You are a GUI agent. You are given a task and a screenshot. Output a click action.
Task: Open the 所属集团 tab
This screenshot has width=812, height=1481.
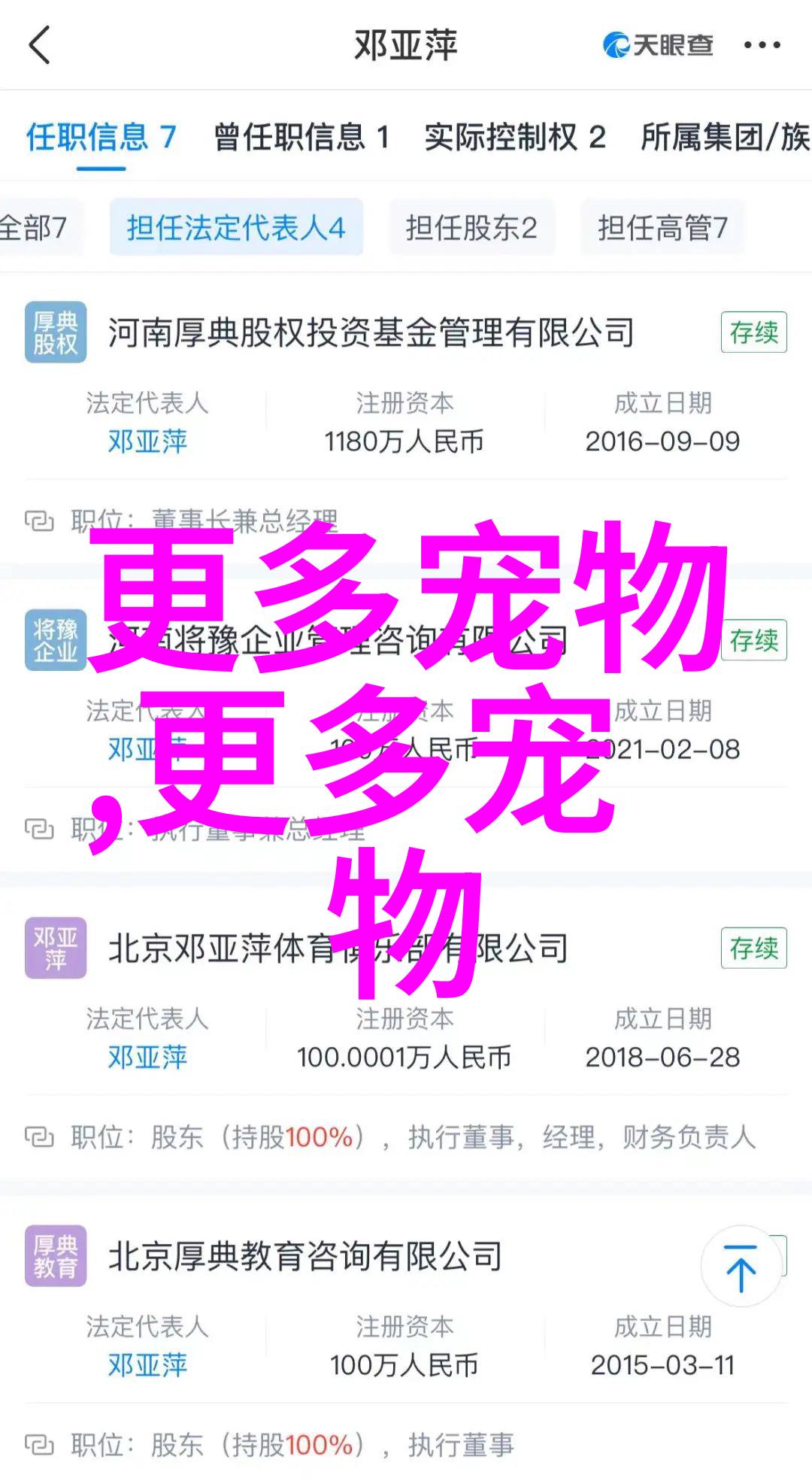(x=724, y=137)
